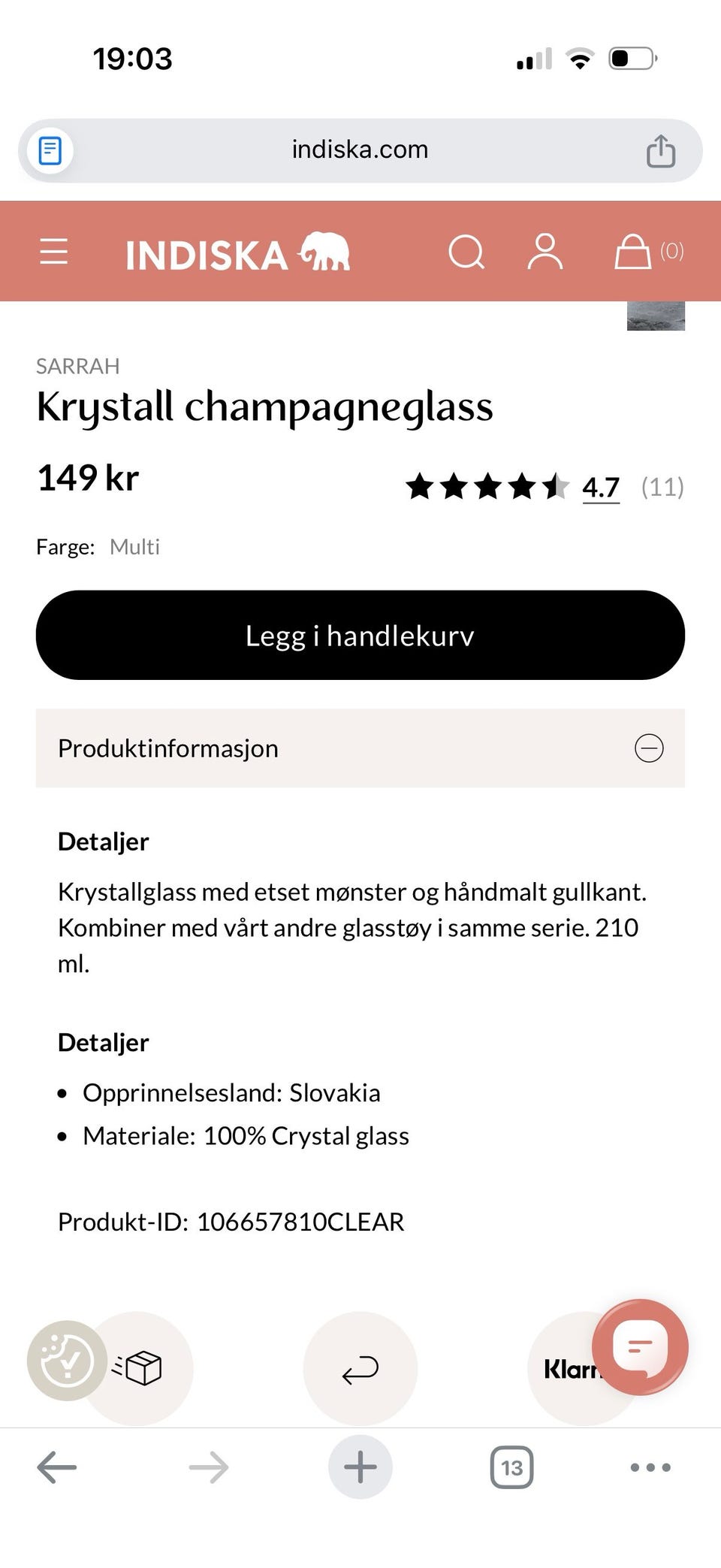Open the account profile icon
This screenshot has width=721, height=1568.
tap(546, 252)
